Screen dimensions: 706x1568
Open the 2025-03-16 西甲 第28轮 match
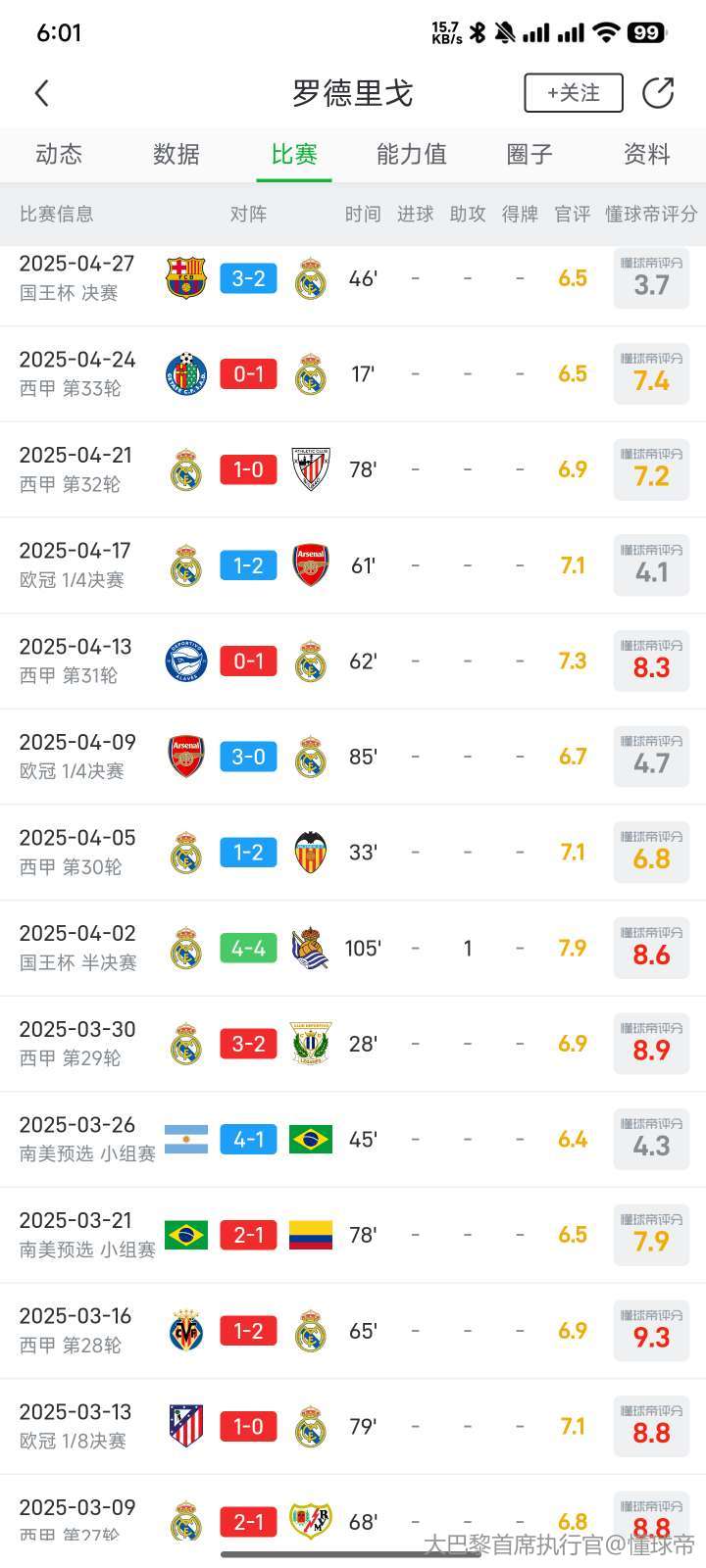(x=353, y=1331)
